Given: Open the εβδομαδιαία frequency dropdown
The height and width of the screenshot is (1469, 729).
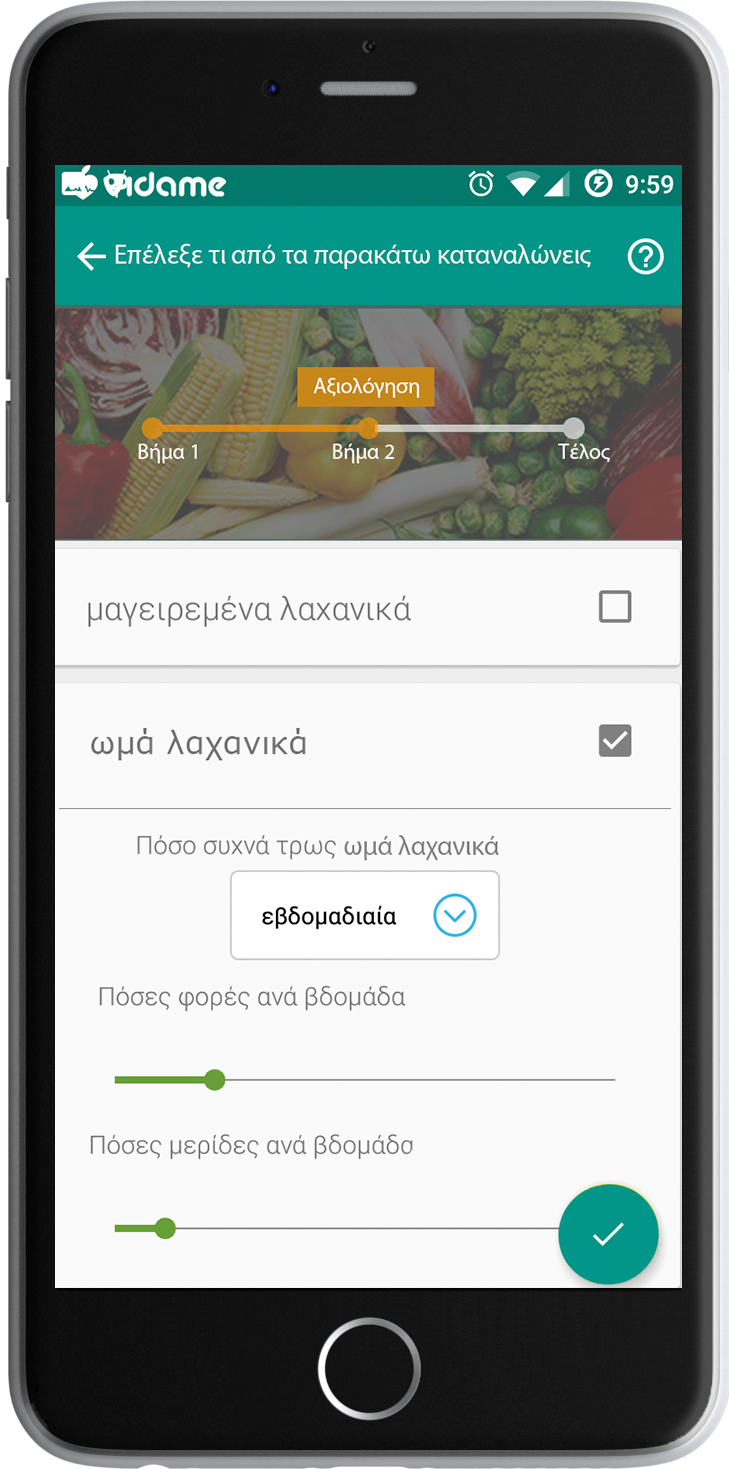Looking at the screenshot, I should click(x=365, y=915).
